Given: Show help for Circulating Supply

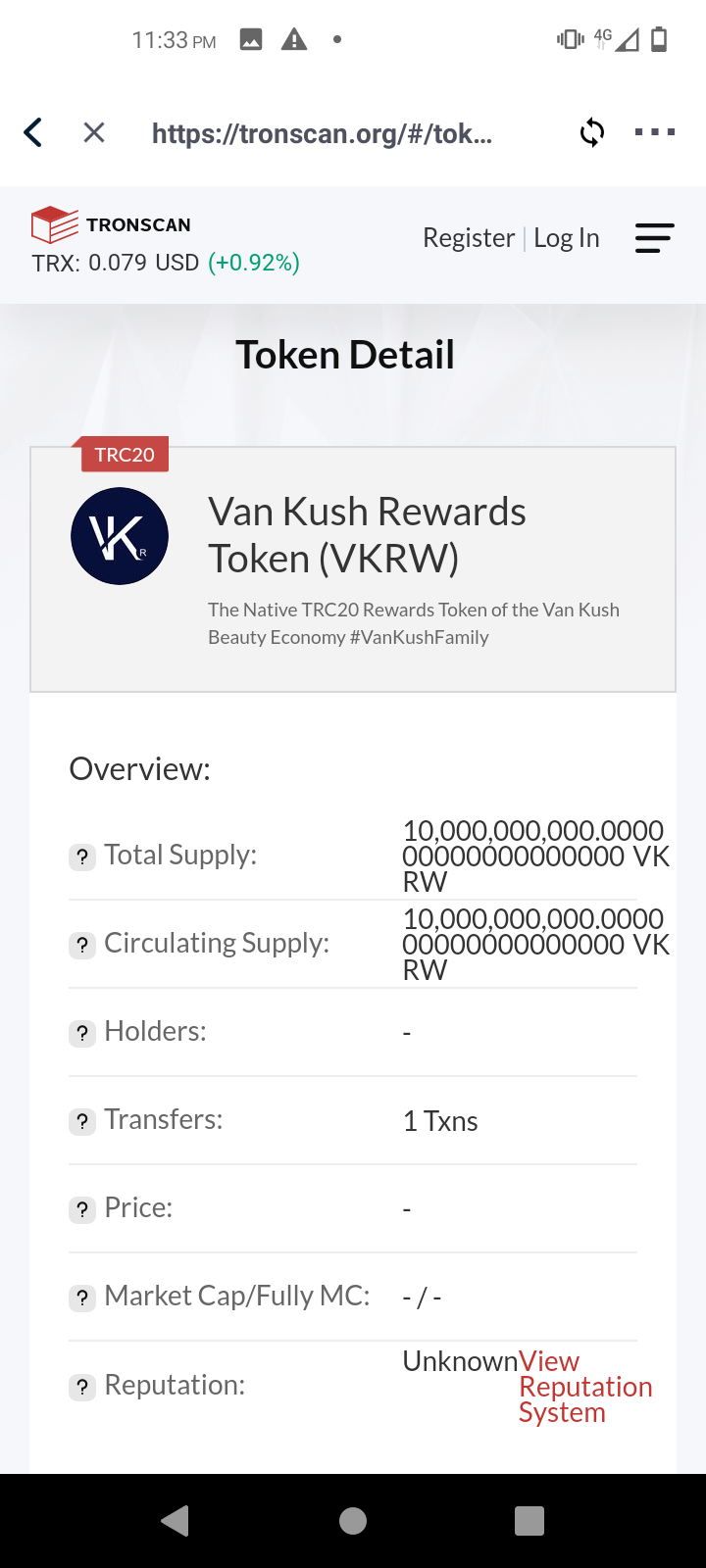Looking at the screenshot, I should 82,945.
